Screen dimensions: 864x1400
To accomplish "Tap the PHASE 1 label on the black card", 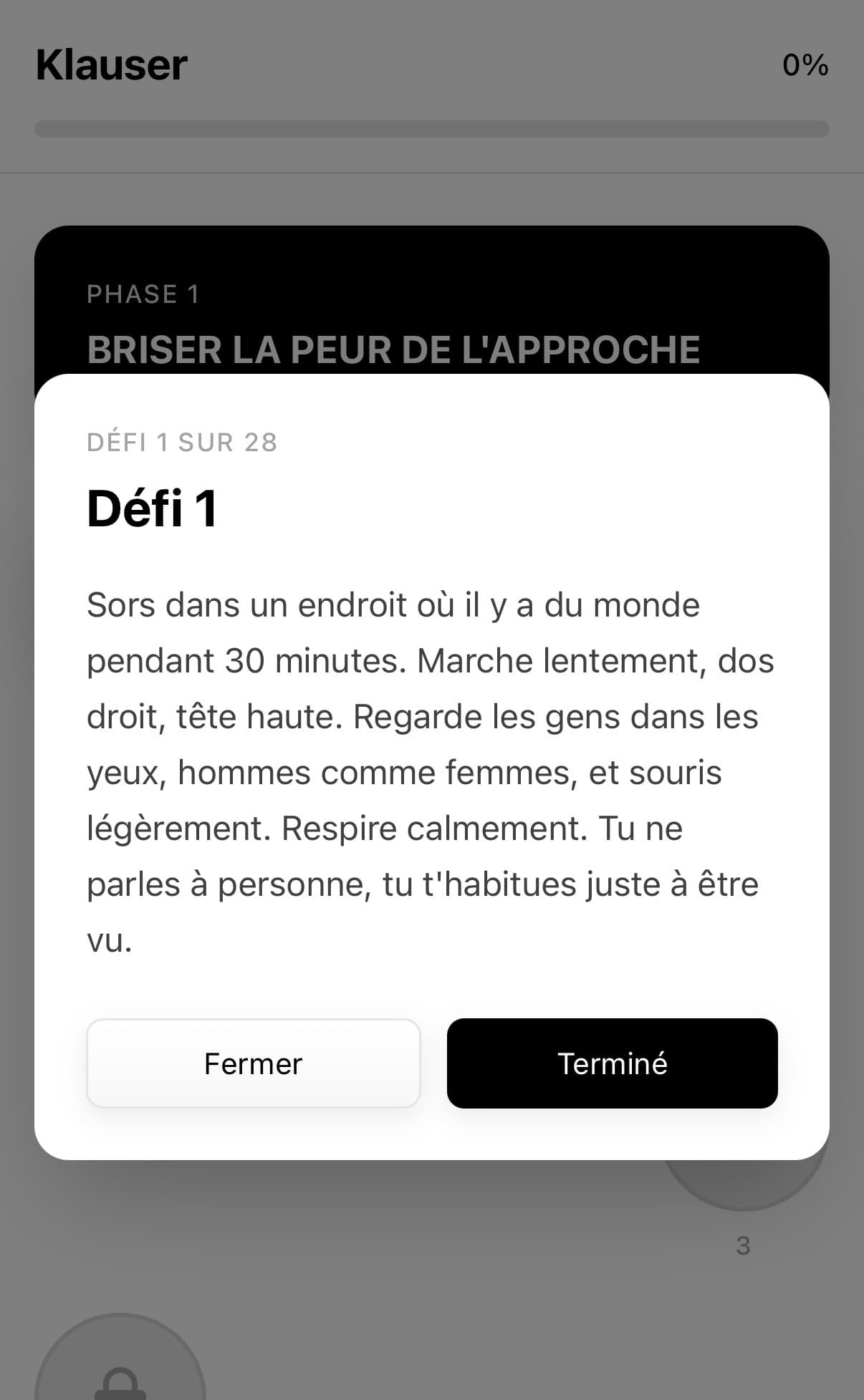I will coord(143,294).
